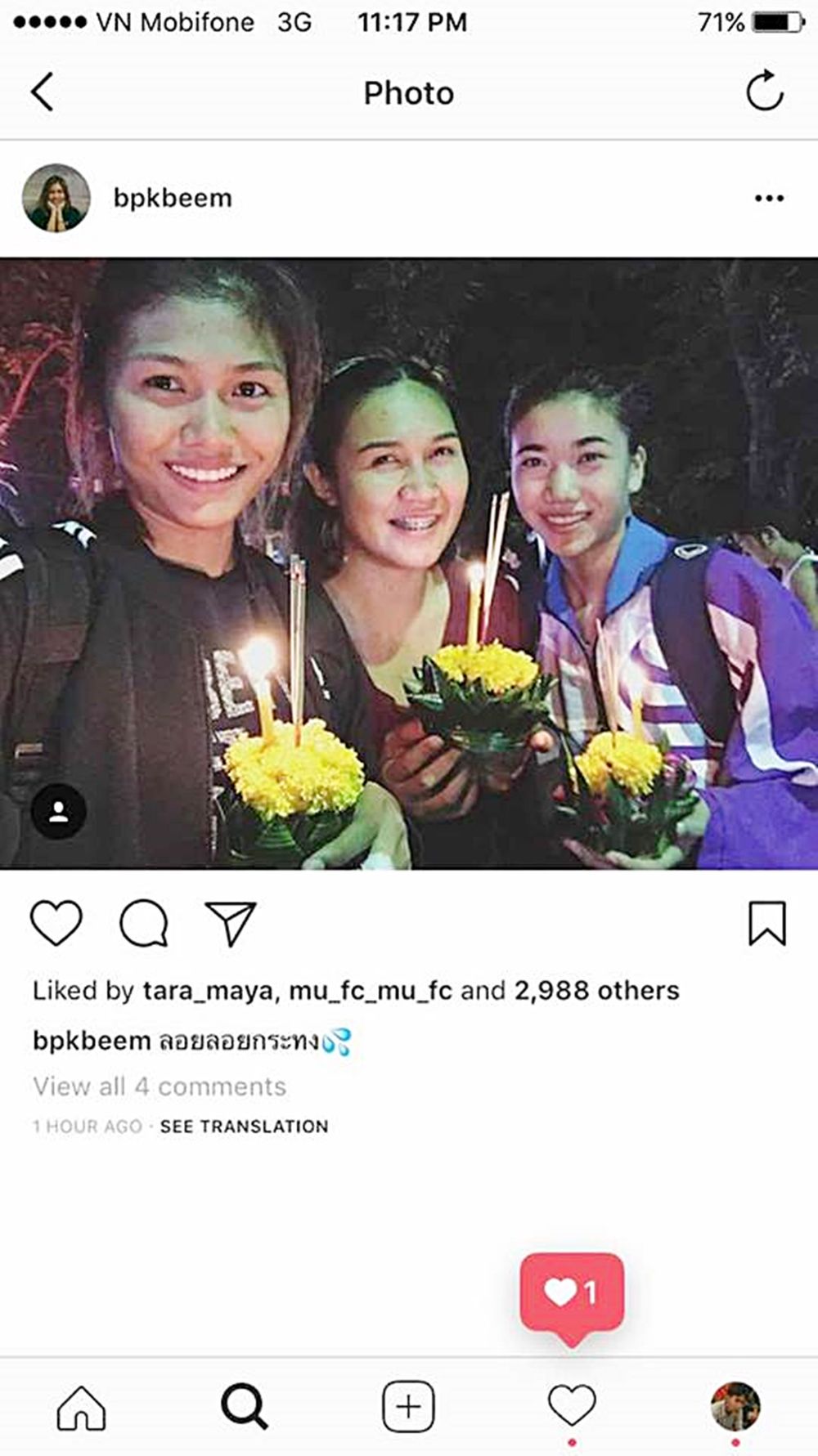818x1456 pixels.
Task: Open my profile tab
Action: pos(735,1407)
